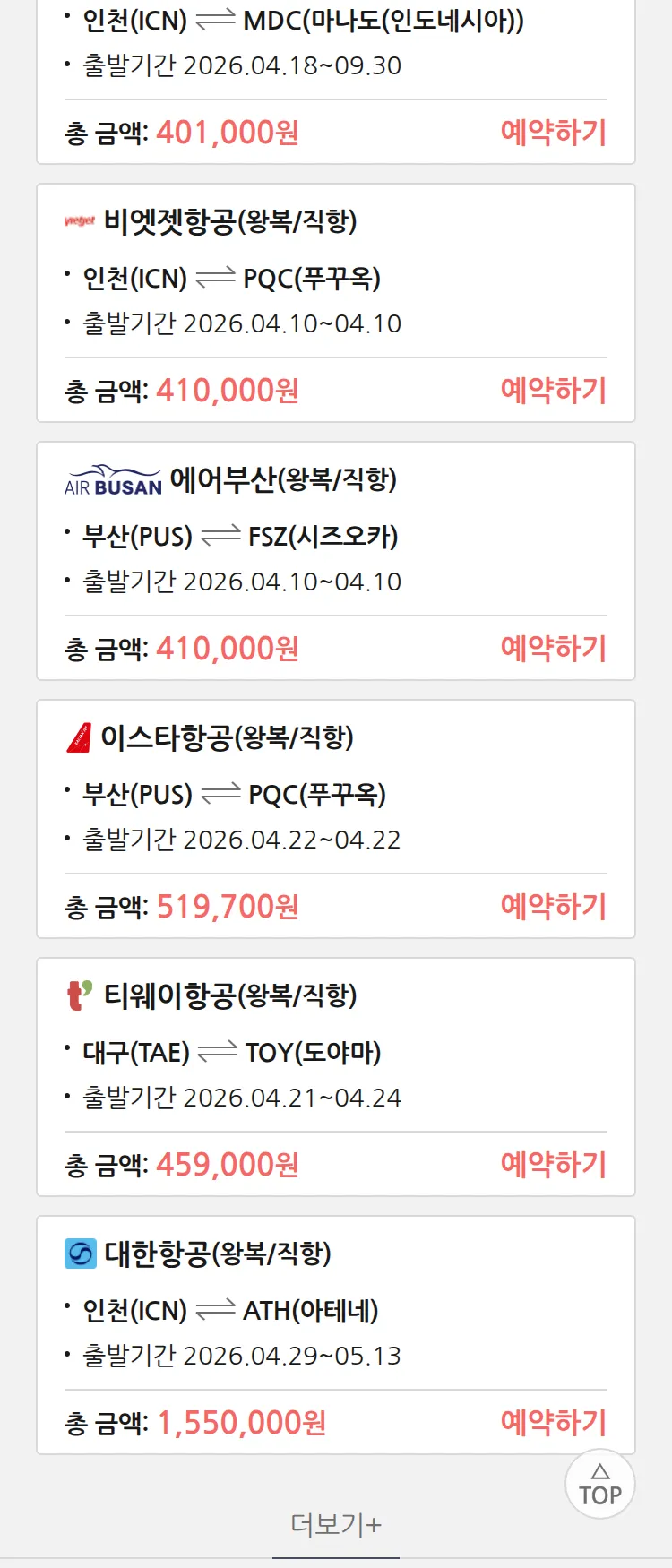This screenshot has height=1568, width=672.
Task: Book the T'way Daegu–Toyama 459,000원 flight
Action: tap(553, 1165)
